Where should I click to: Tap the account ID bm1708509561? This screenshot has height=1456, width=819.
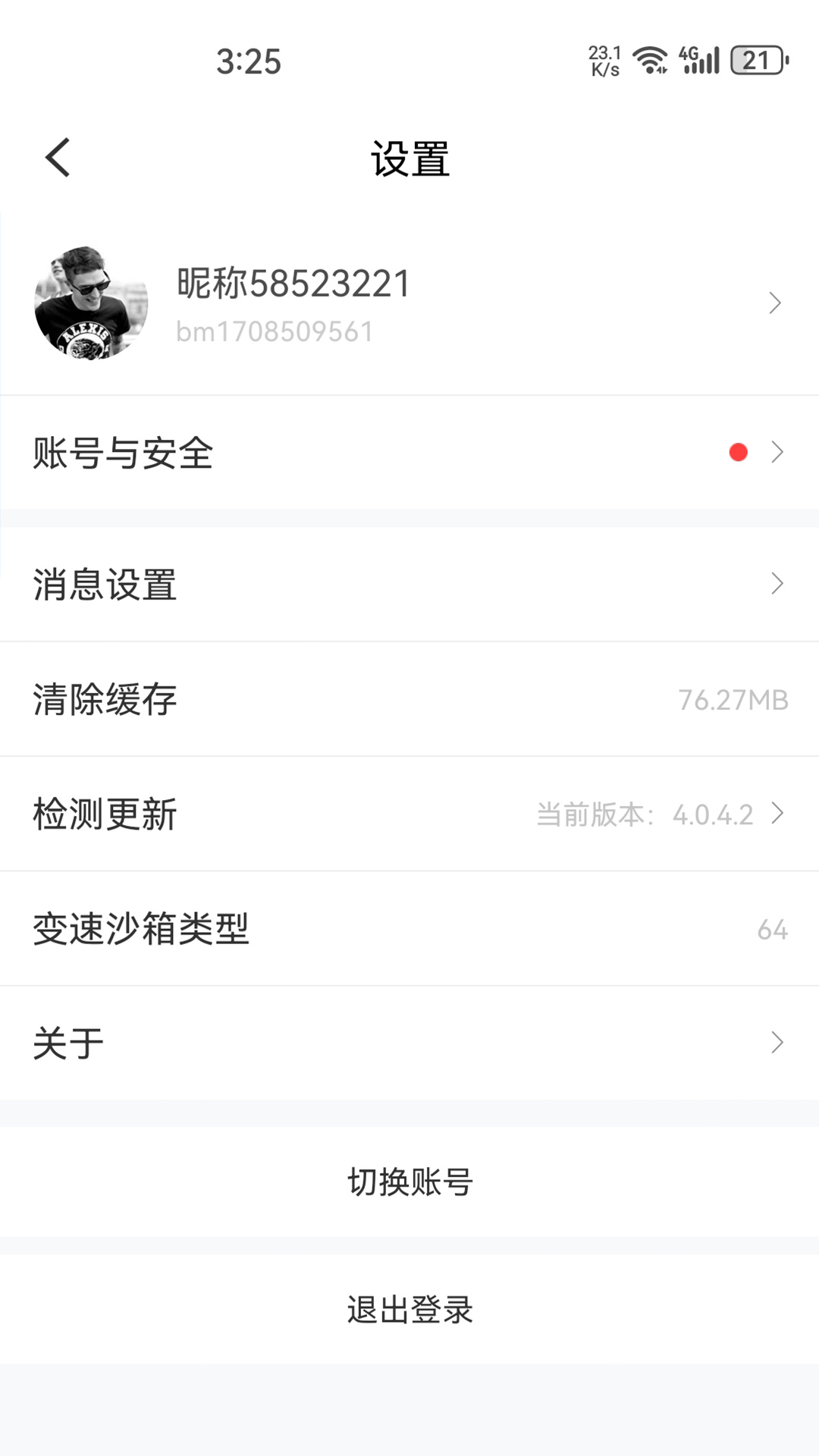275,331
